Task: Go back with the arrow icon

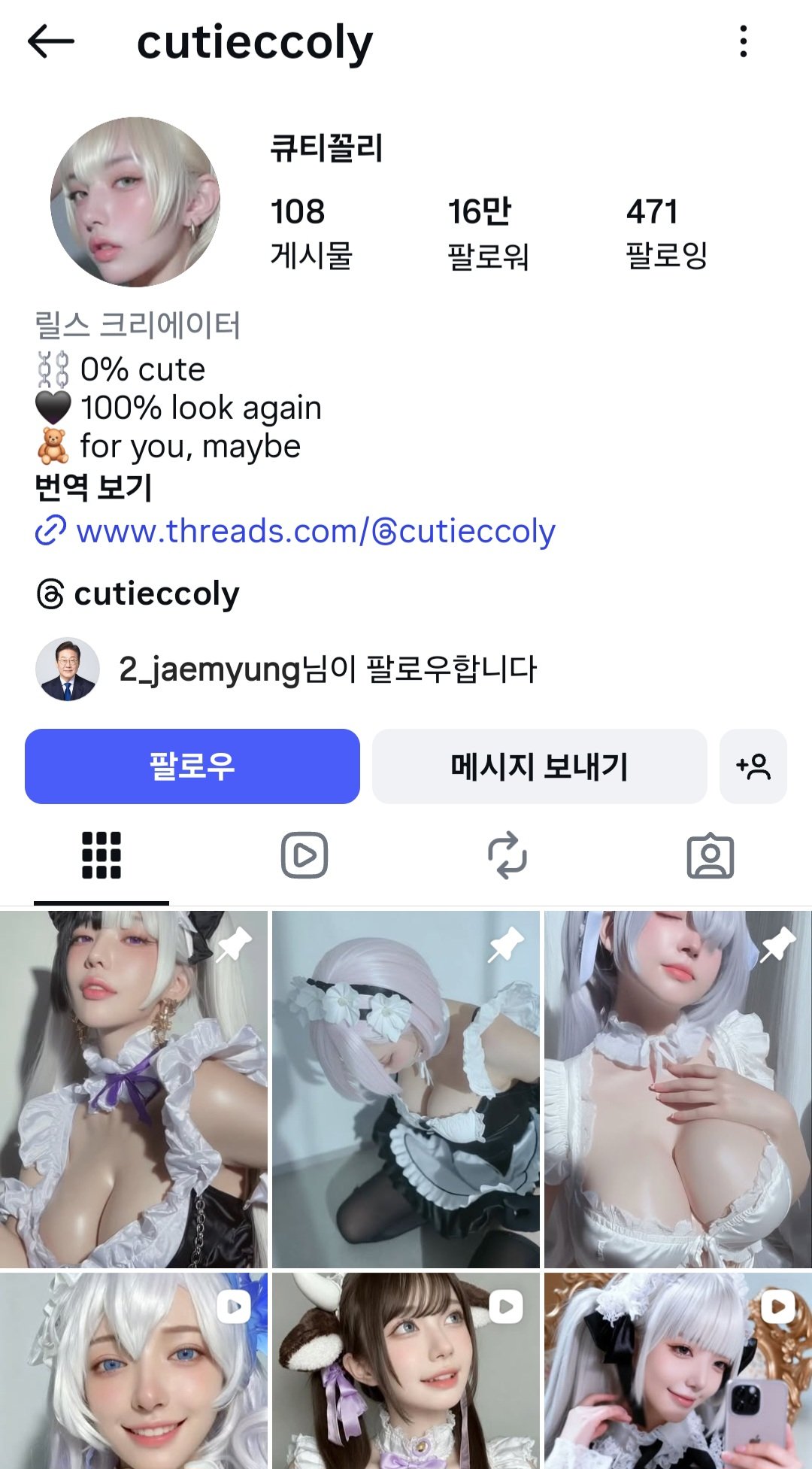Action: point(51,41)
